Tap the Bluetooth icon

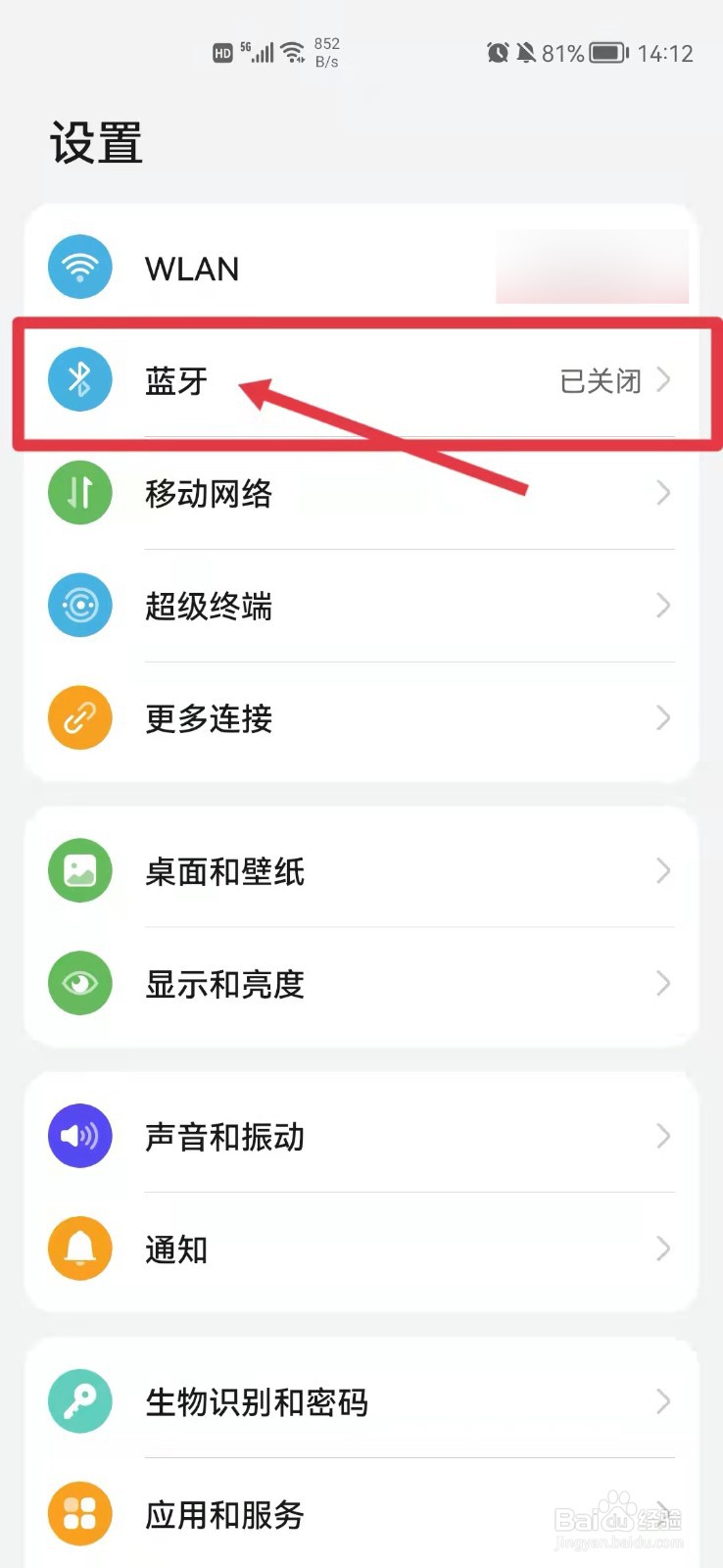(x=79, y=380)
